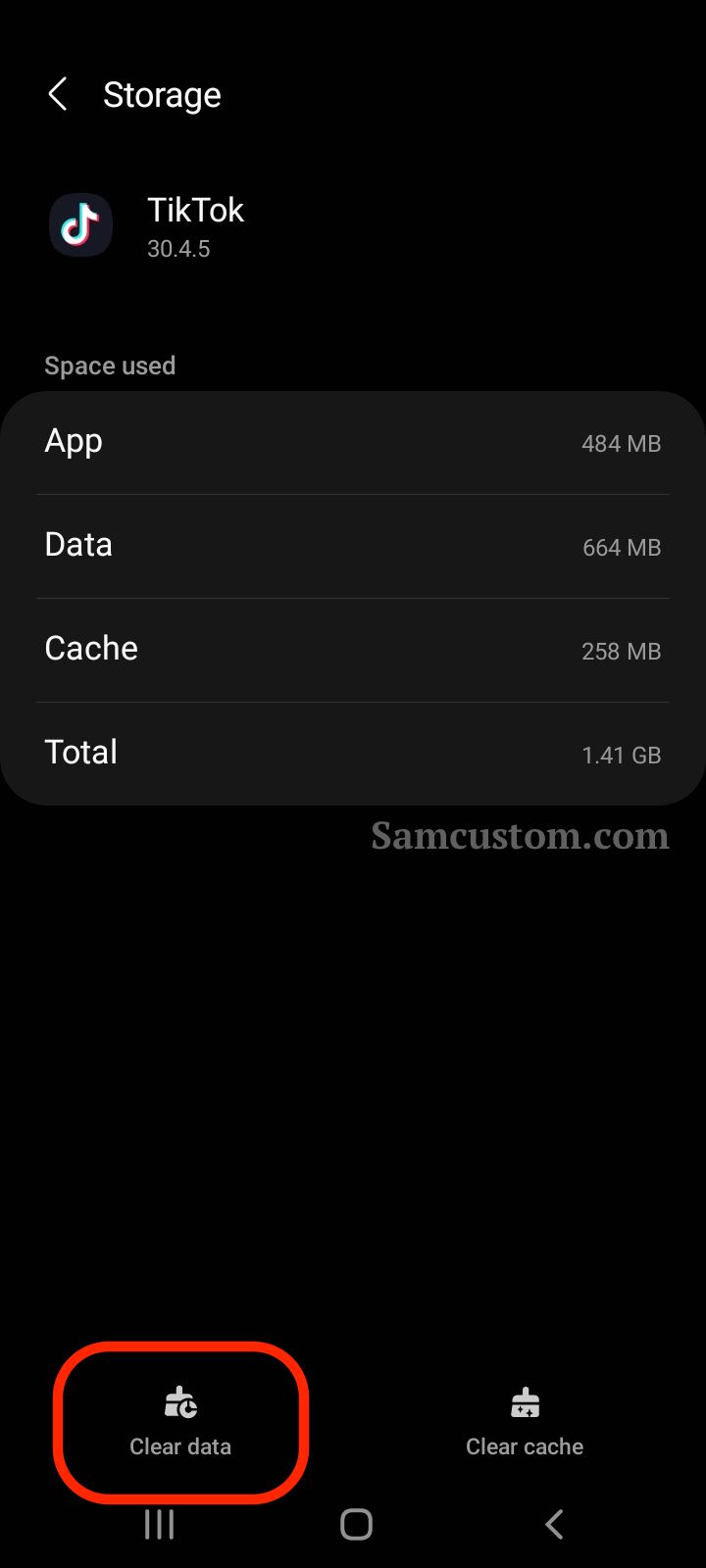Go to the home screen
The height and width of the screenshot is (1568, 706).
pos(356,1524)
